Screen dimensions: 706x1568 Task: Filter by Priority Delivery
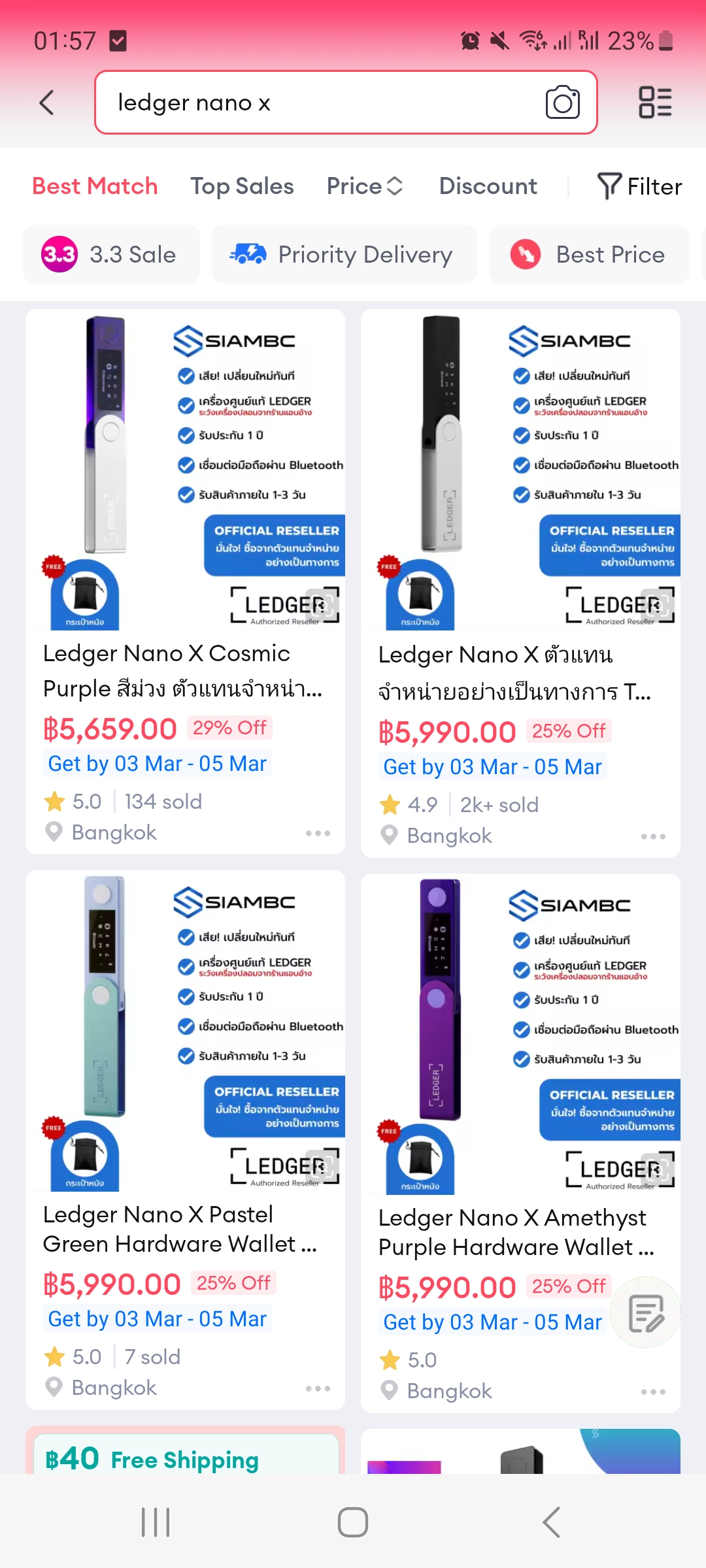(x=344, y=254)
